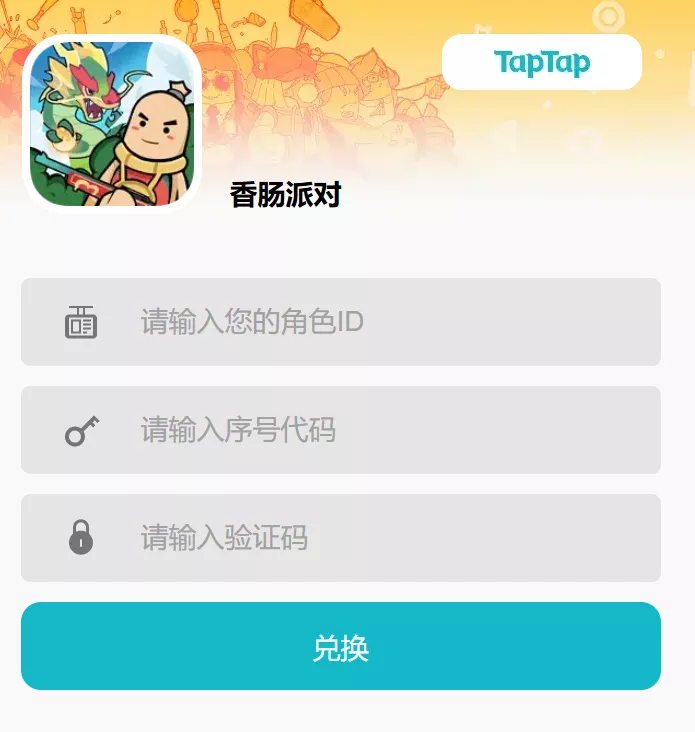Submit with the 兑换 button

(340, 647)
